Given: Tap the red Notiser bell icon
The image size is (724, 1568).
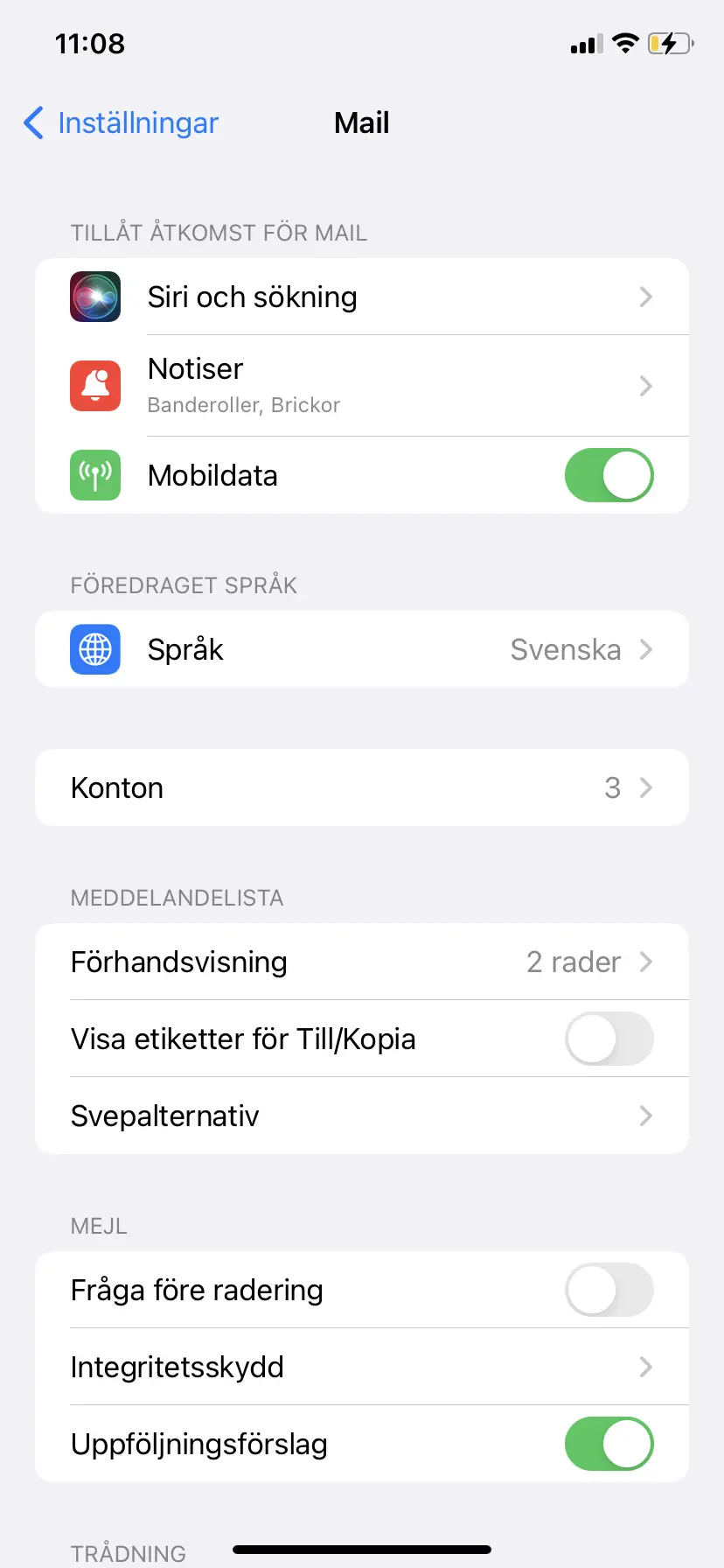Looking at the screenshot, I should pos(94,385).
